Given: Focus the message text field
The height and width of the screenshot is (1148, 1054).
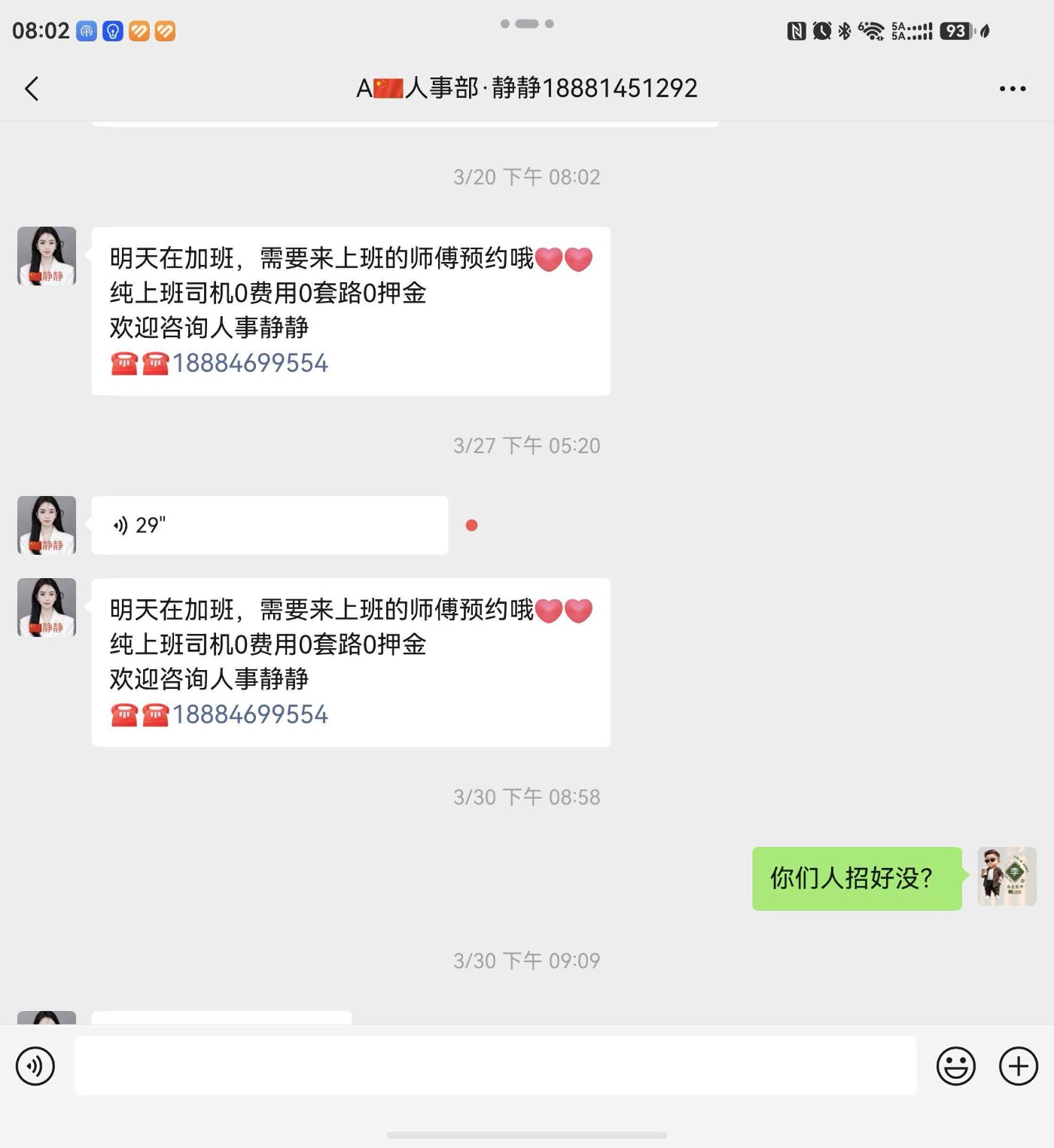Looking at the screenshot, I should tap(495, 1066).
